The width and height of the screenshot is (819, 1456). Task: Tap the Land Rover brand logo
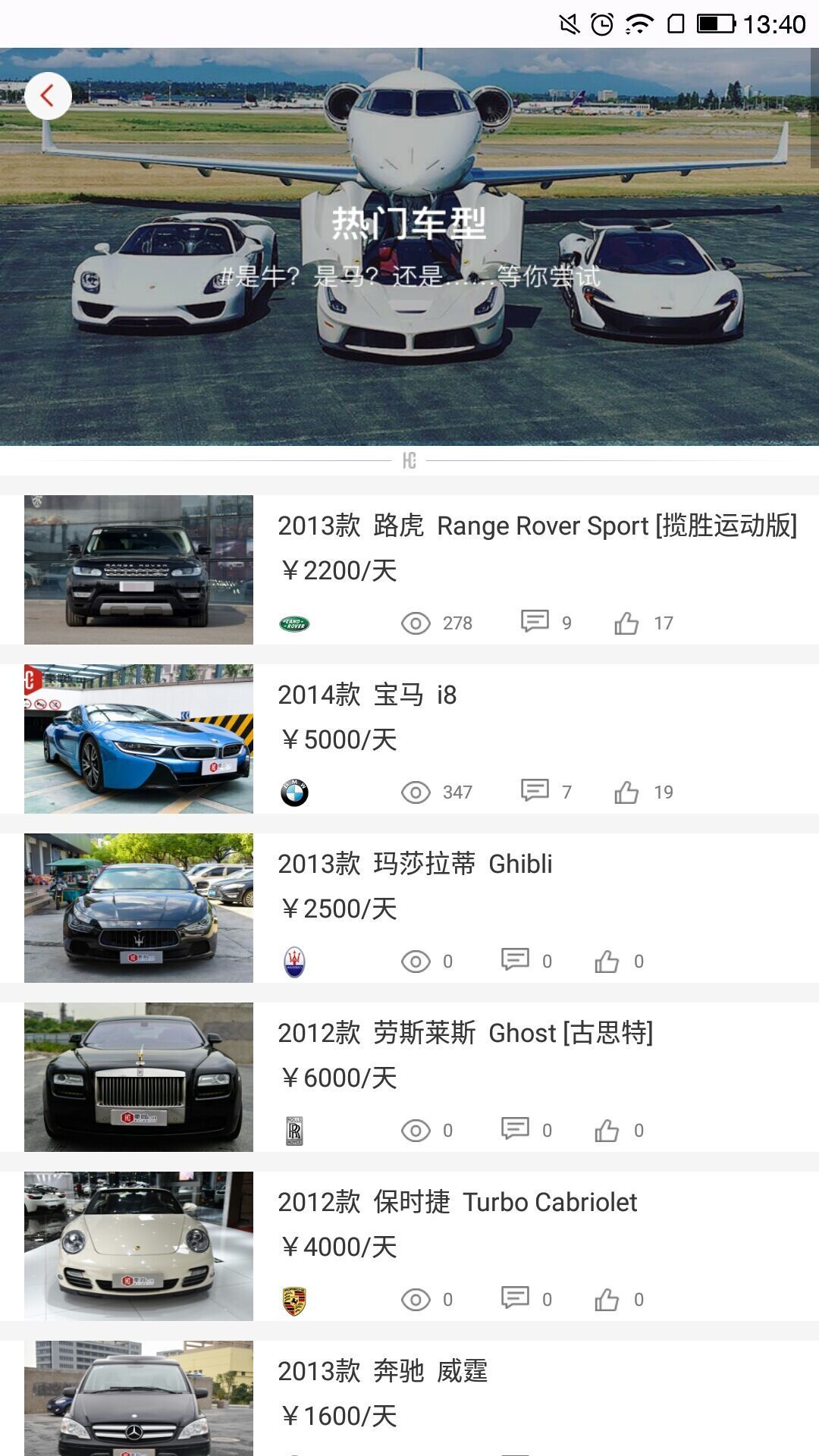pyautogui.click(x=296, y=623)
